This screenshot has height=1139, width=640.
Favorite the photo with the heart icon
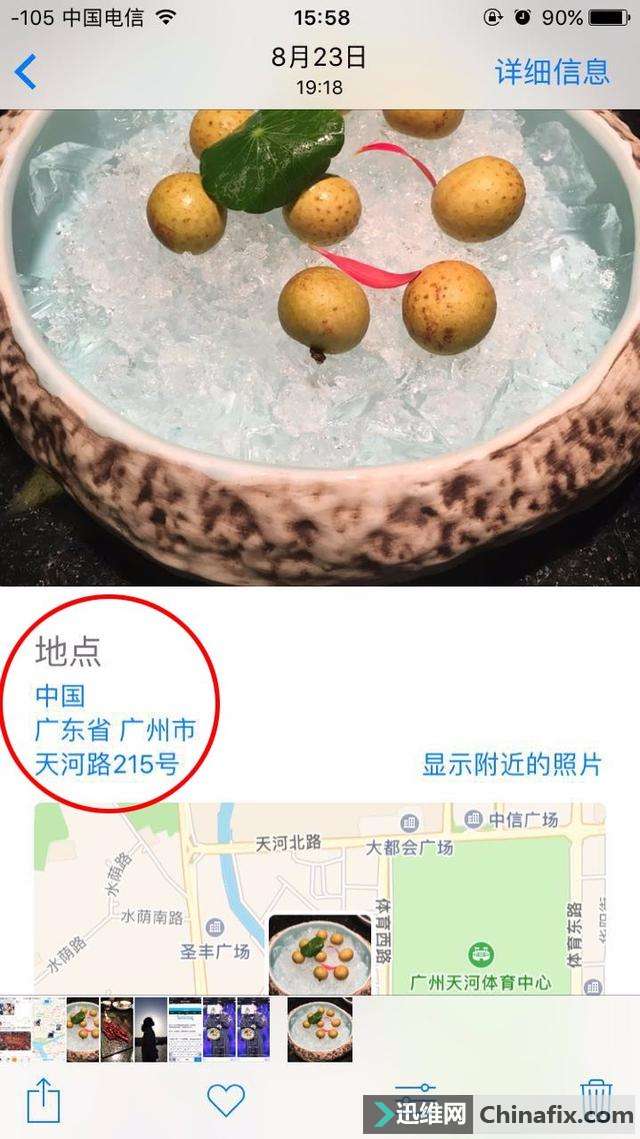[226, 1101]
